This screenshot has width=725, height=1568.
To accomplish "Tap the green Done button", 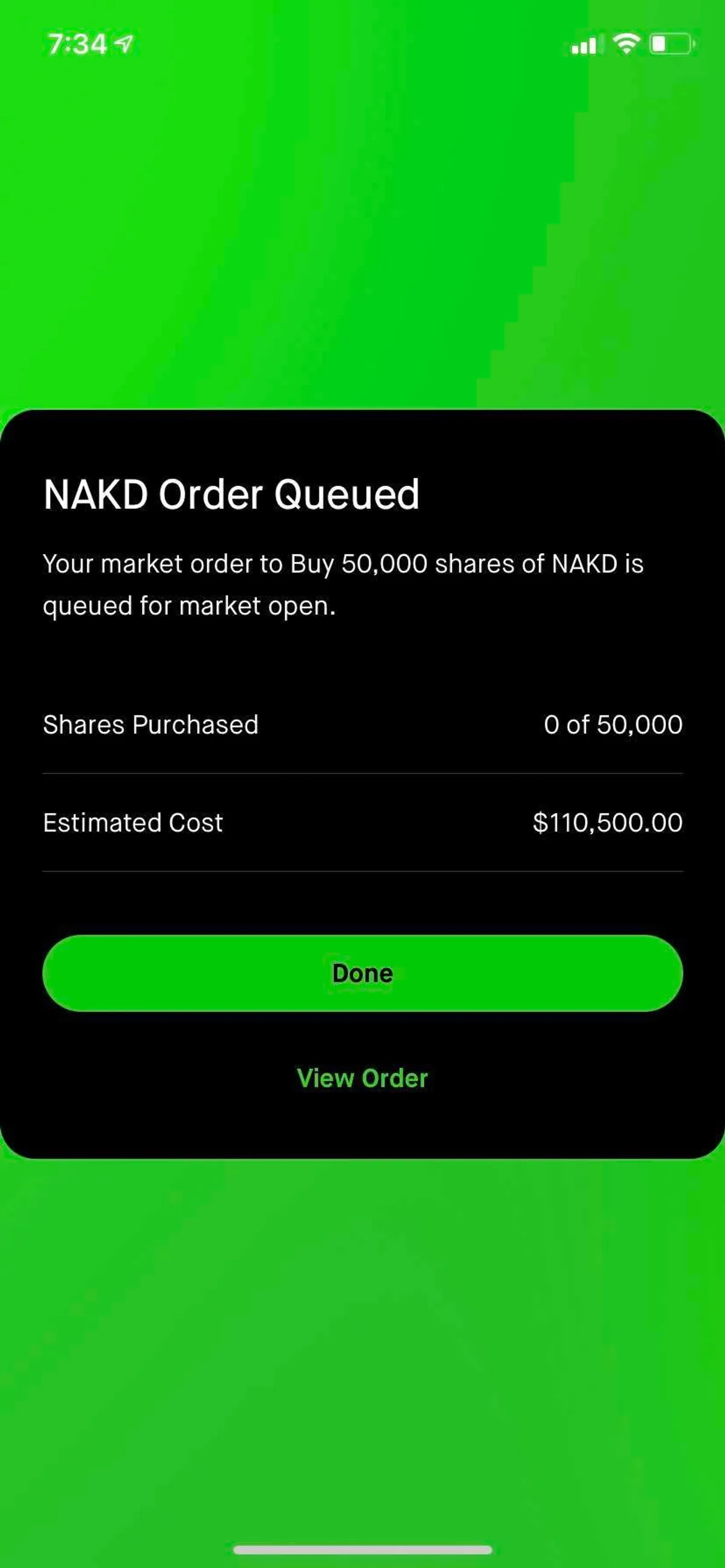I will pos(362,973).
